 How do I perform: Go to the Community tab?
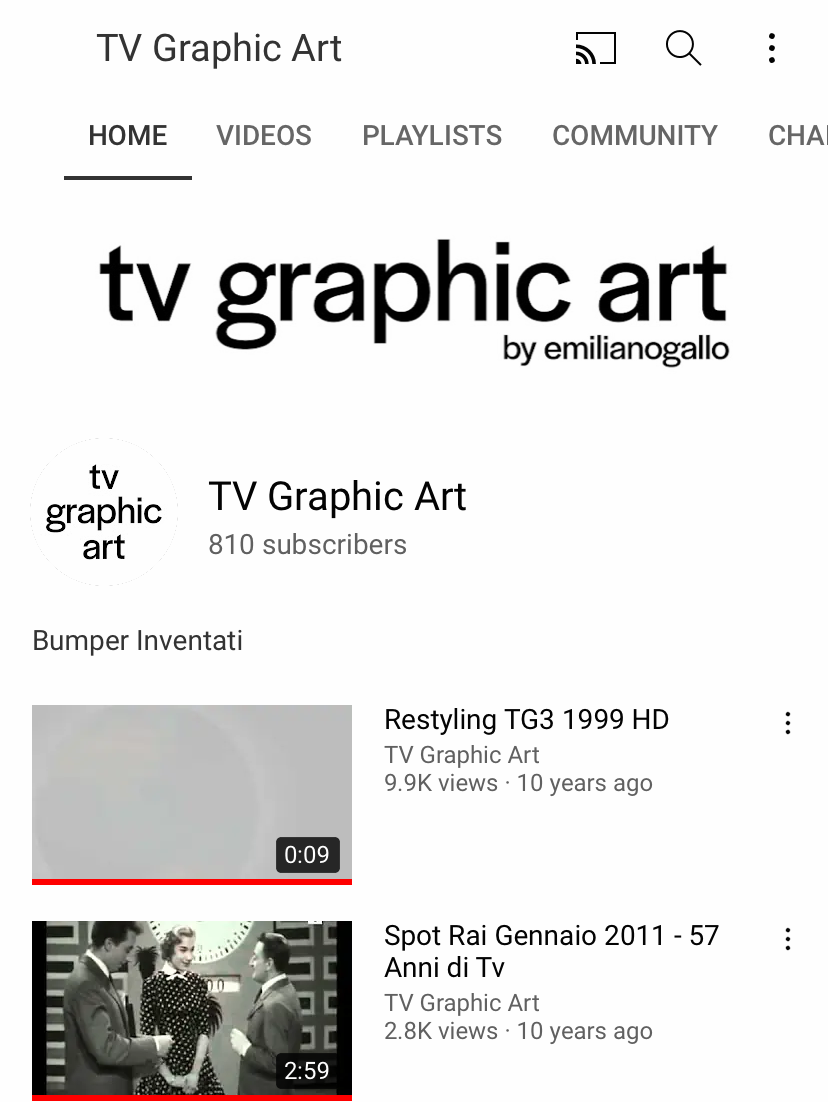(635, 136)
